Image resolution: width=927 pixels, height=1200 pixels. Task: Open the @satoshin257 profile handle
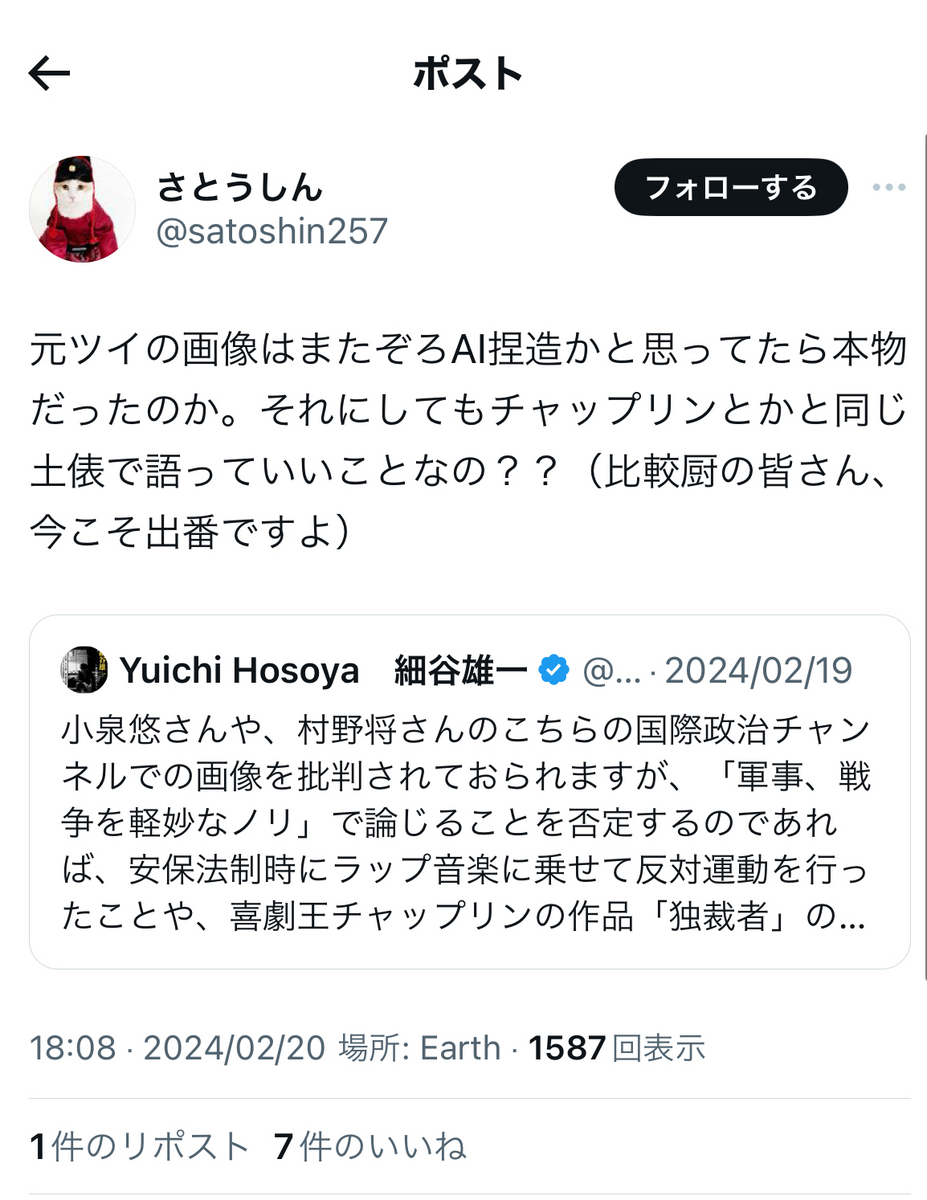pos(271,231)
